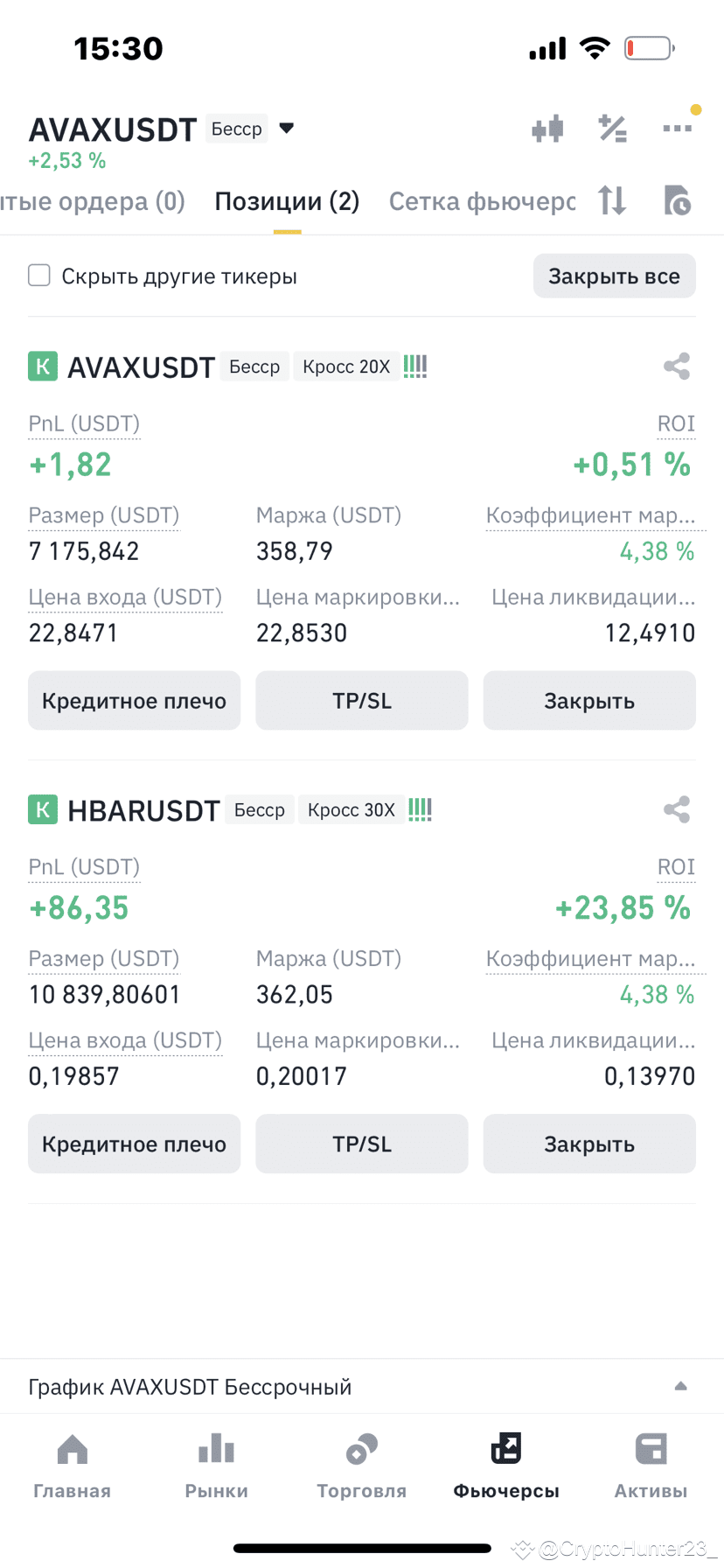
Task: Tap the Кросс 30X leverage label
Action: [351, 809]
